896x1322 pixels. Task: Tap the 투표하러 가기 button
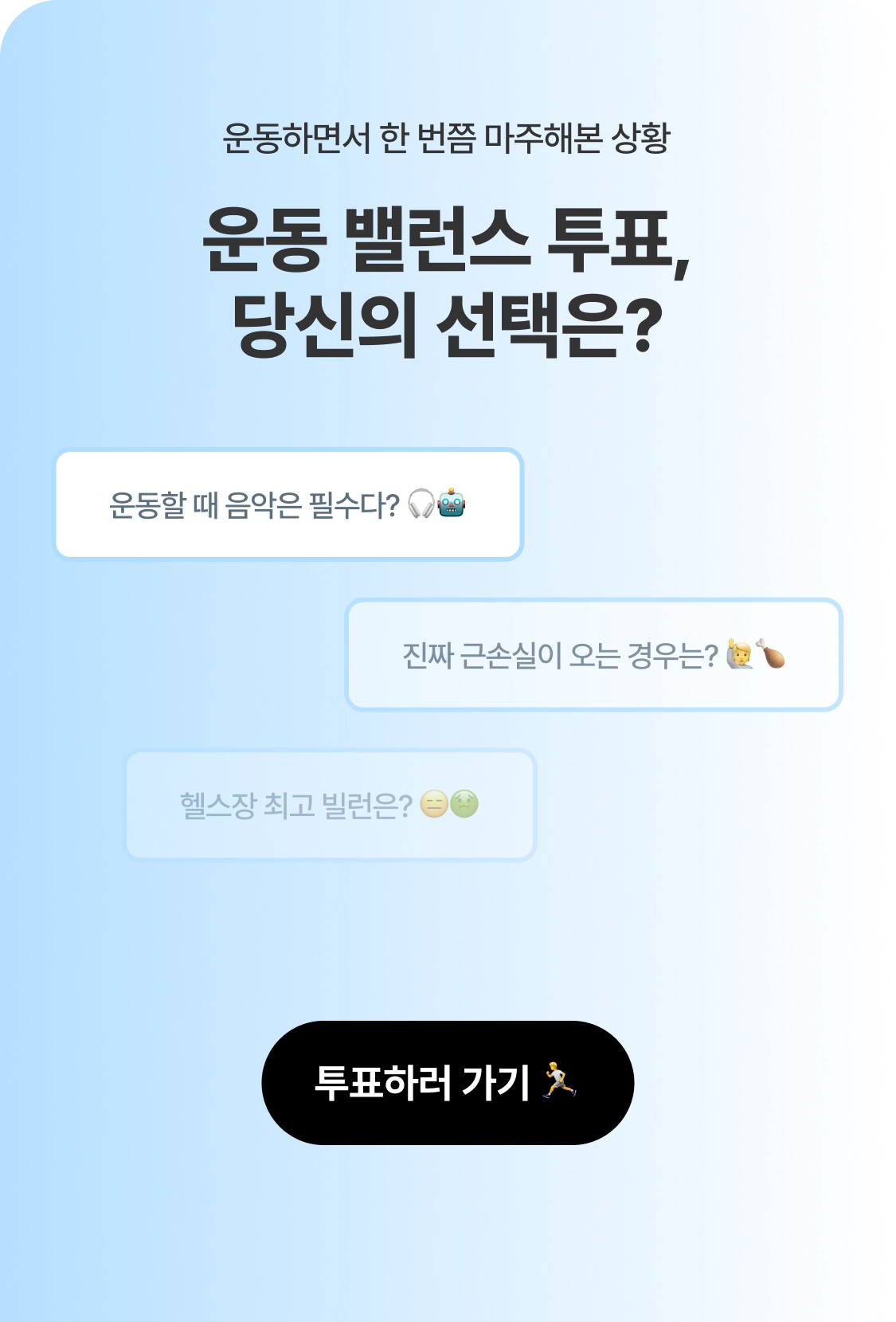pyautogui.click(x=447, y=1082)
